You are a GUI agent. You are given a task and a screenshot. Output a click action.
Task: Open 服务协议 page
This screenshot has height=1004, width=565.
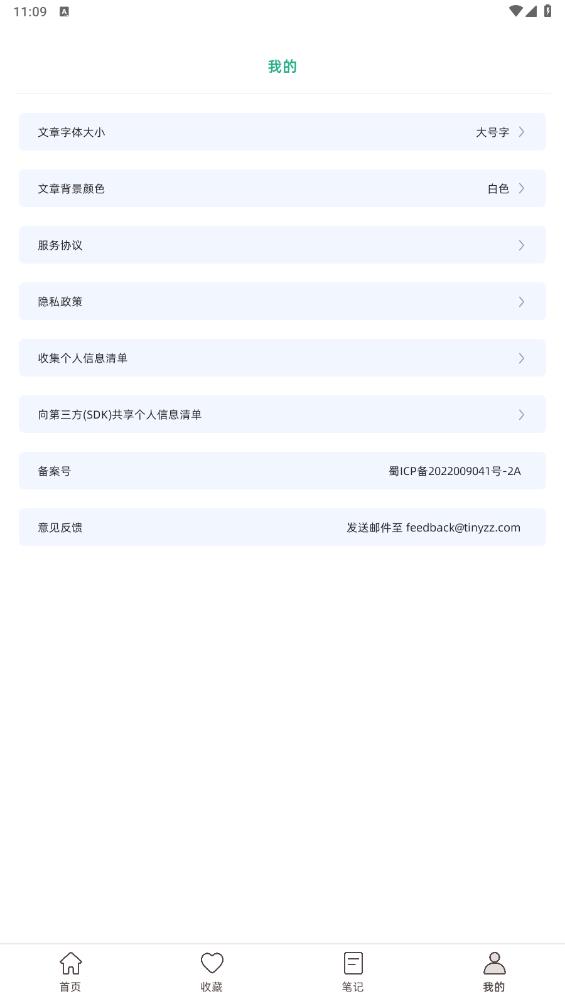pyautogui.click(x=282, y=245)
